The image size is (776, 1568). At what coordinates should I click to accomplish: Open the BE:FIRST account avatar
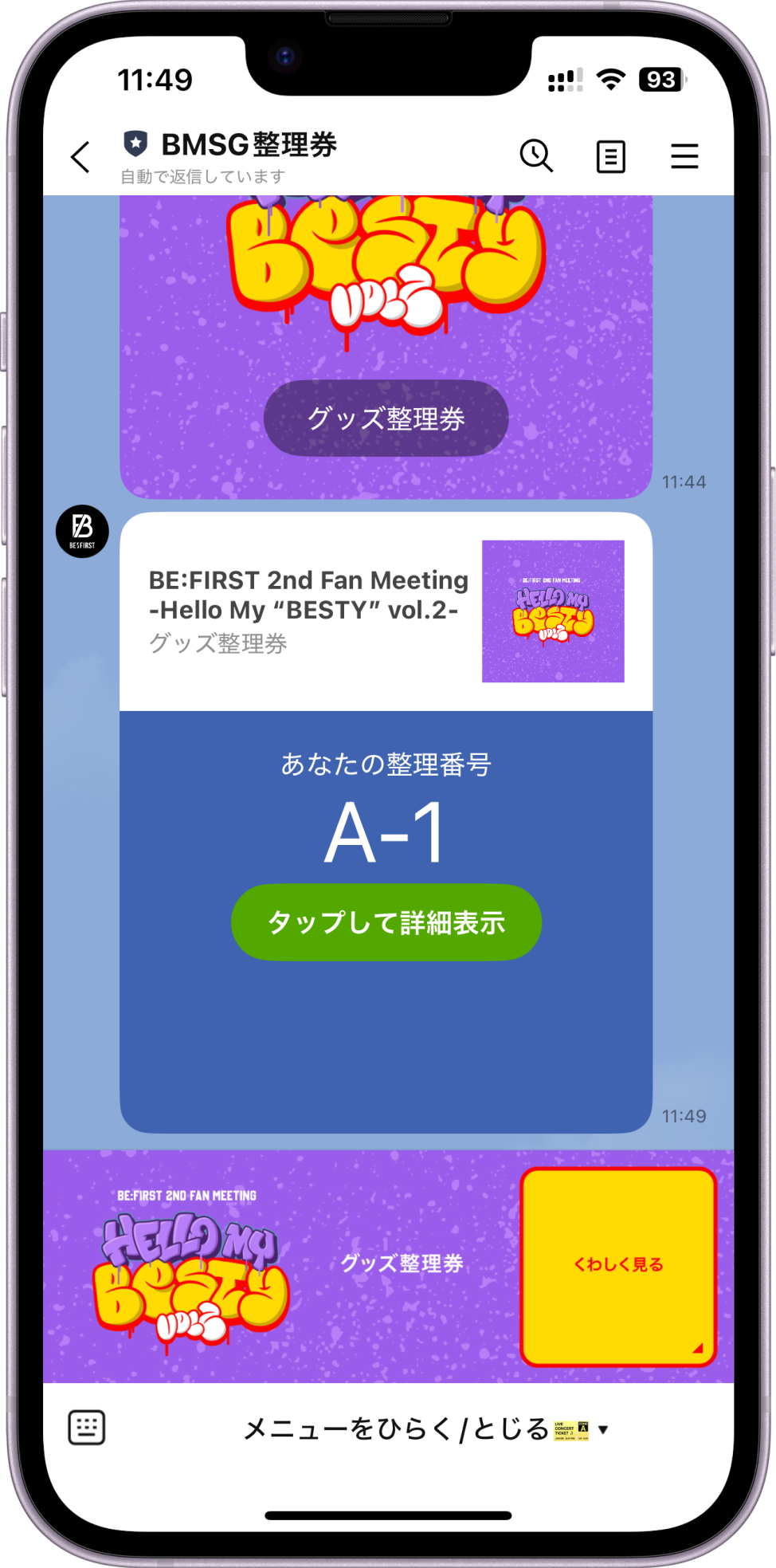click(82, 532)
